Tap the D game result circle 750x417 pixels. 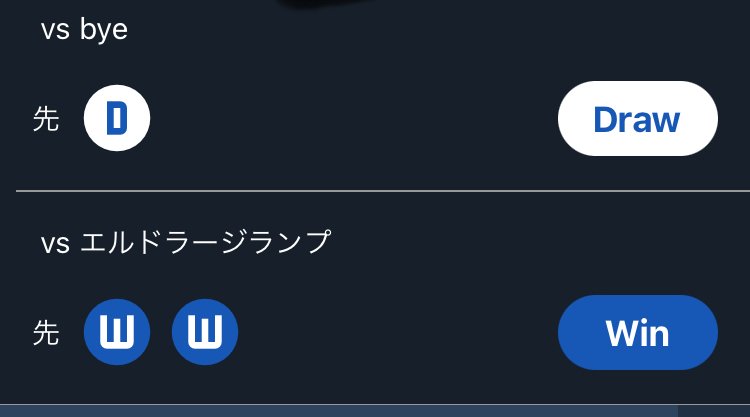click(x=117, y=119)
